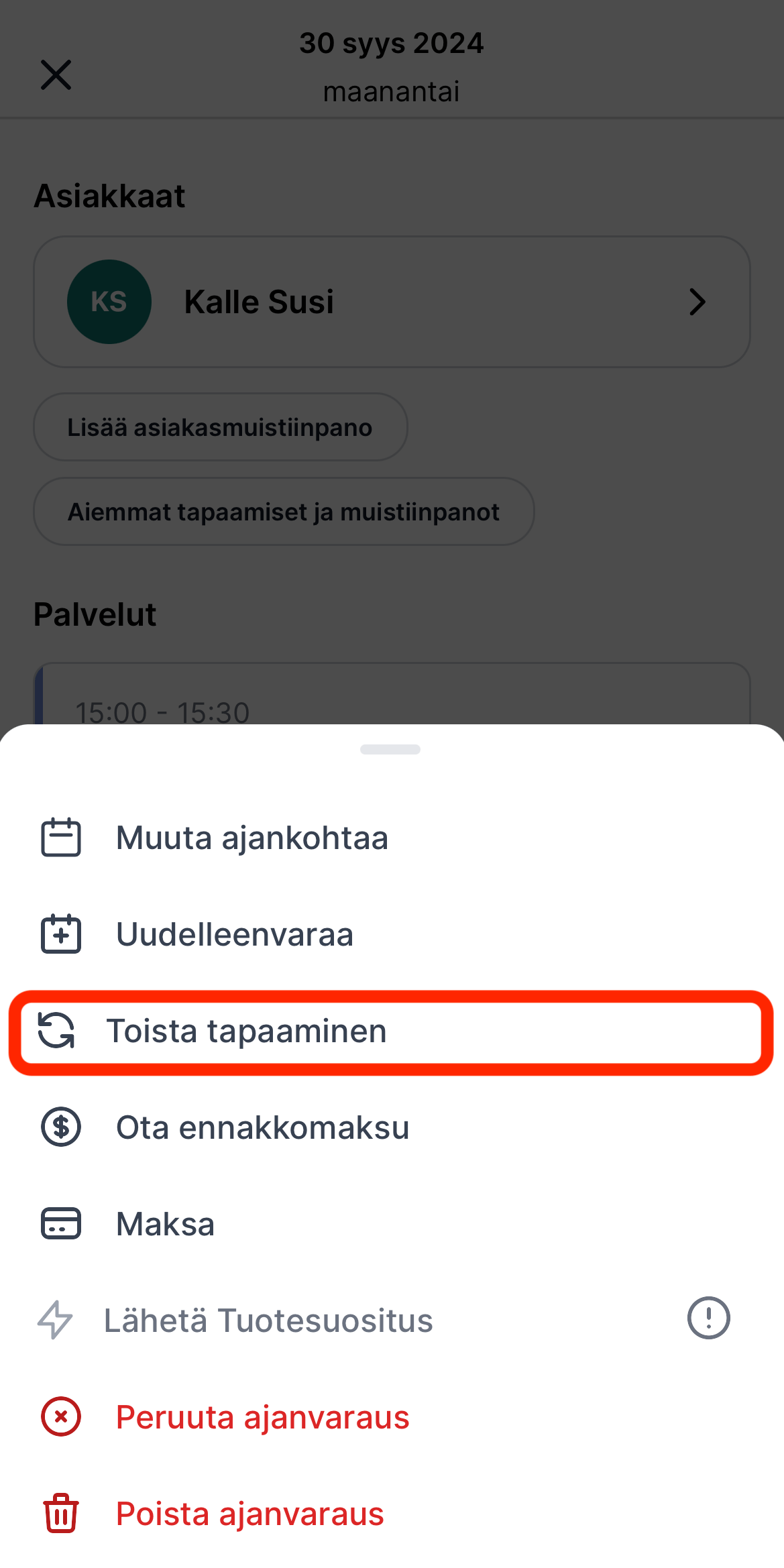
Task: Tap Lisää asiakasmuistiinpano button
Action: click(221, 427)
